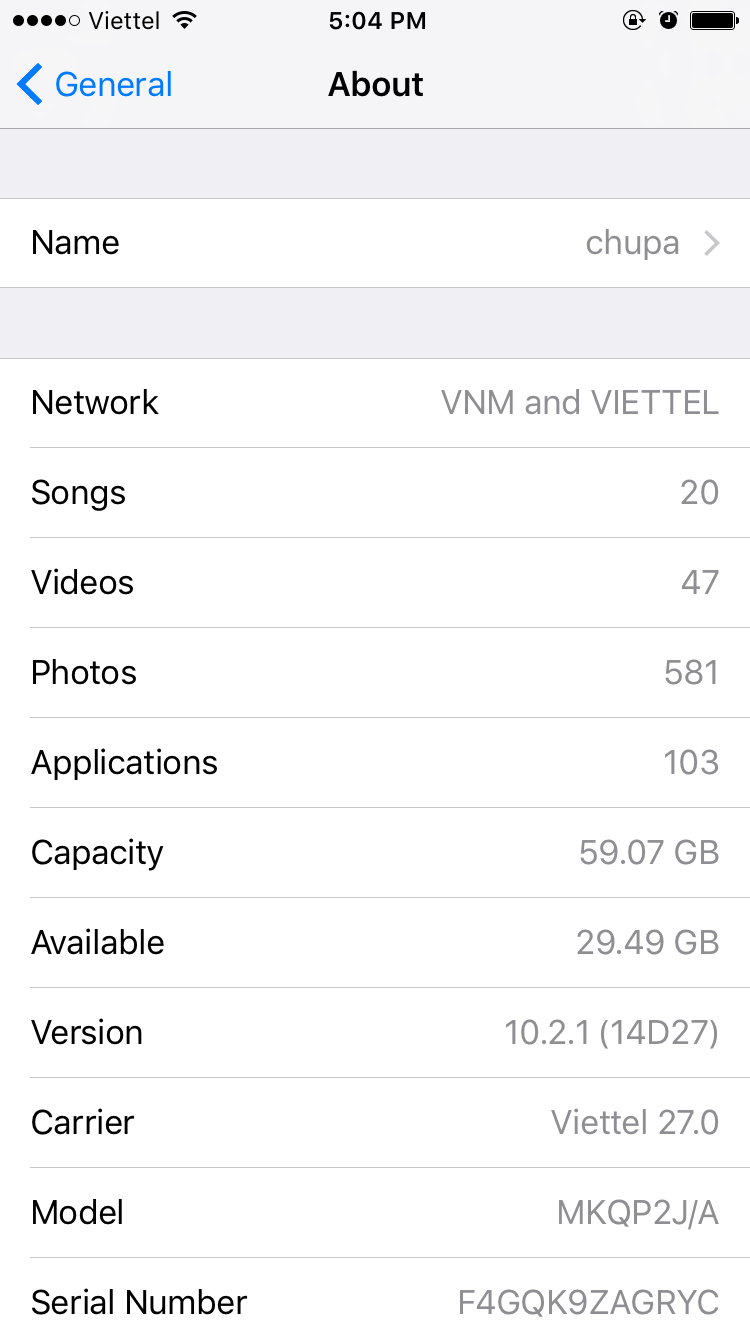The width and height of the screenshot is (750, 1334).
Task: Go back to General settings
Action: [95, 85]
